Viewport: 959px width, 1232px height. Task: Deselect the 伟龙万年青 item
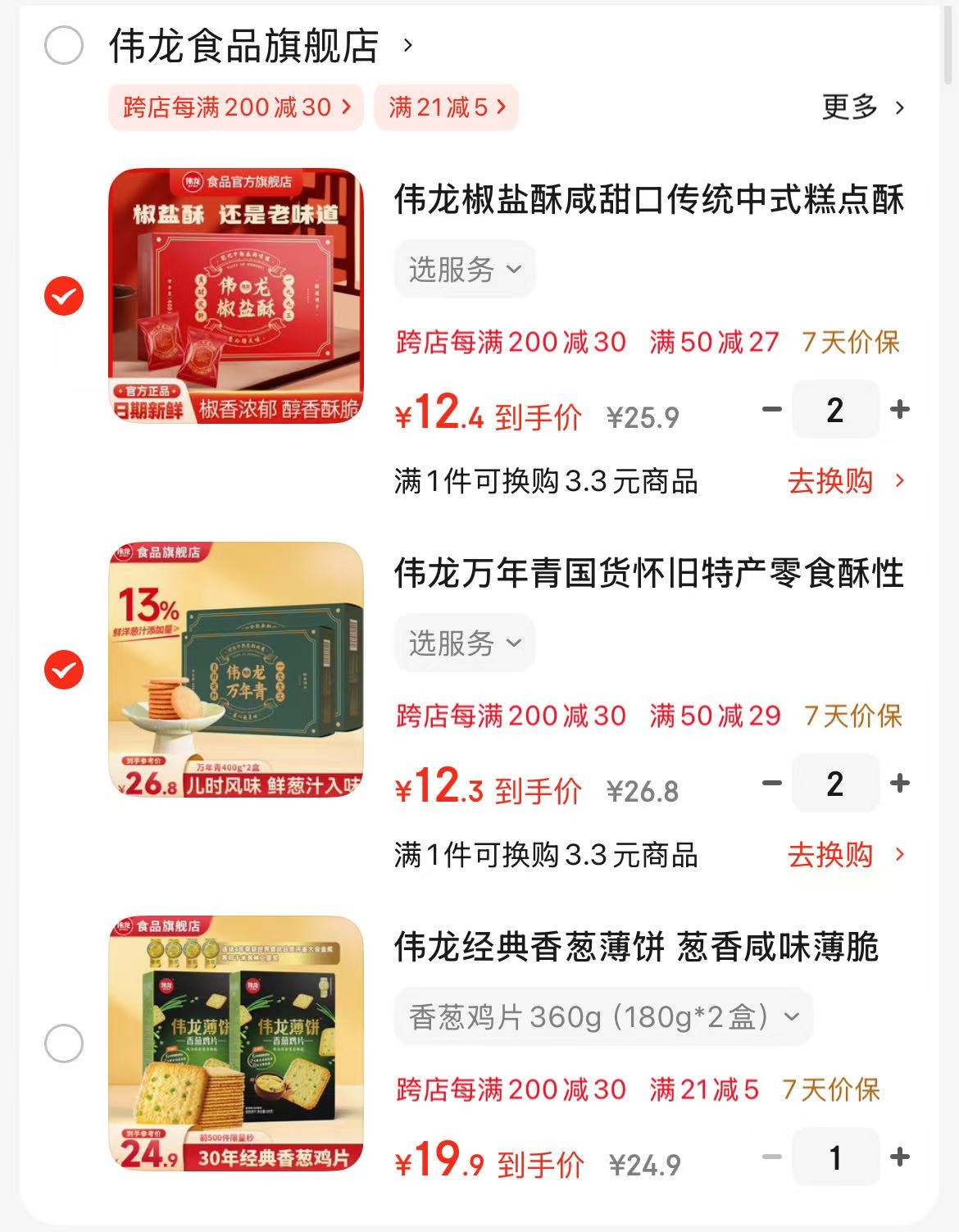coord(64,670)
